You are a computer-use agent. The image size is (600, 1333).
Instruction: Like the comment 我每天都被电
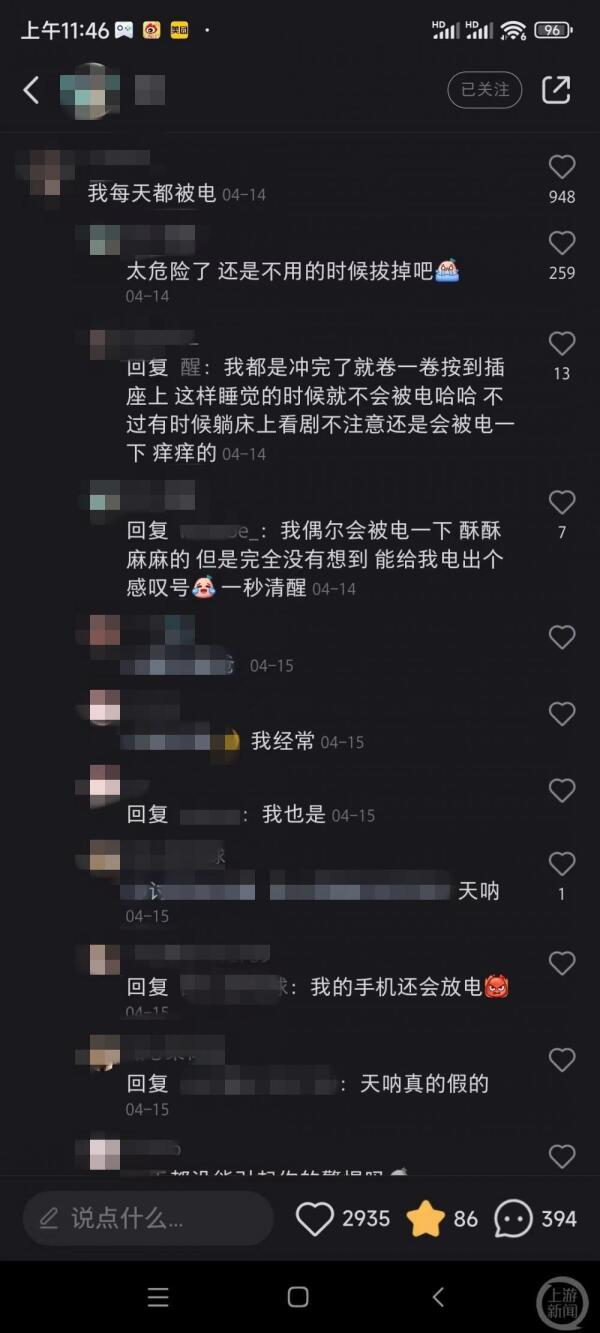point(562,167)
